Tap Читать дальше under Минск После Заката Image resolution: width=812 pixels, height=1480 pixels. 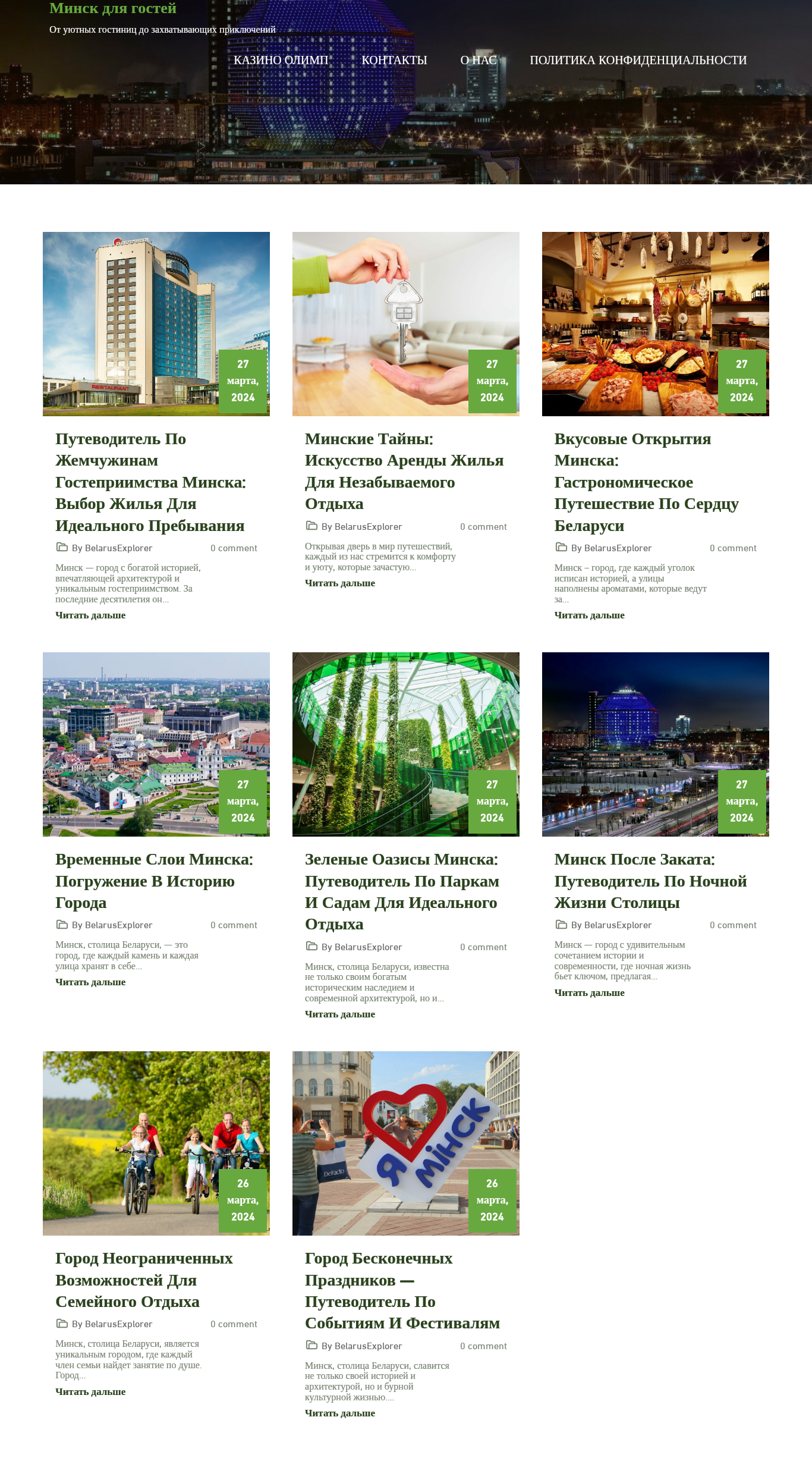(x=590, y=993)
